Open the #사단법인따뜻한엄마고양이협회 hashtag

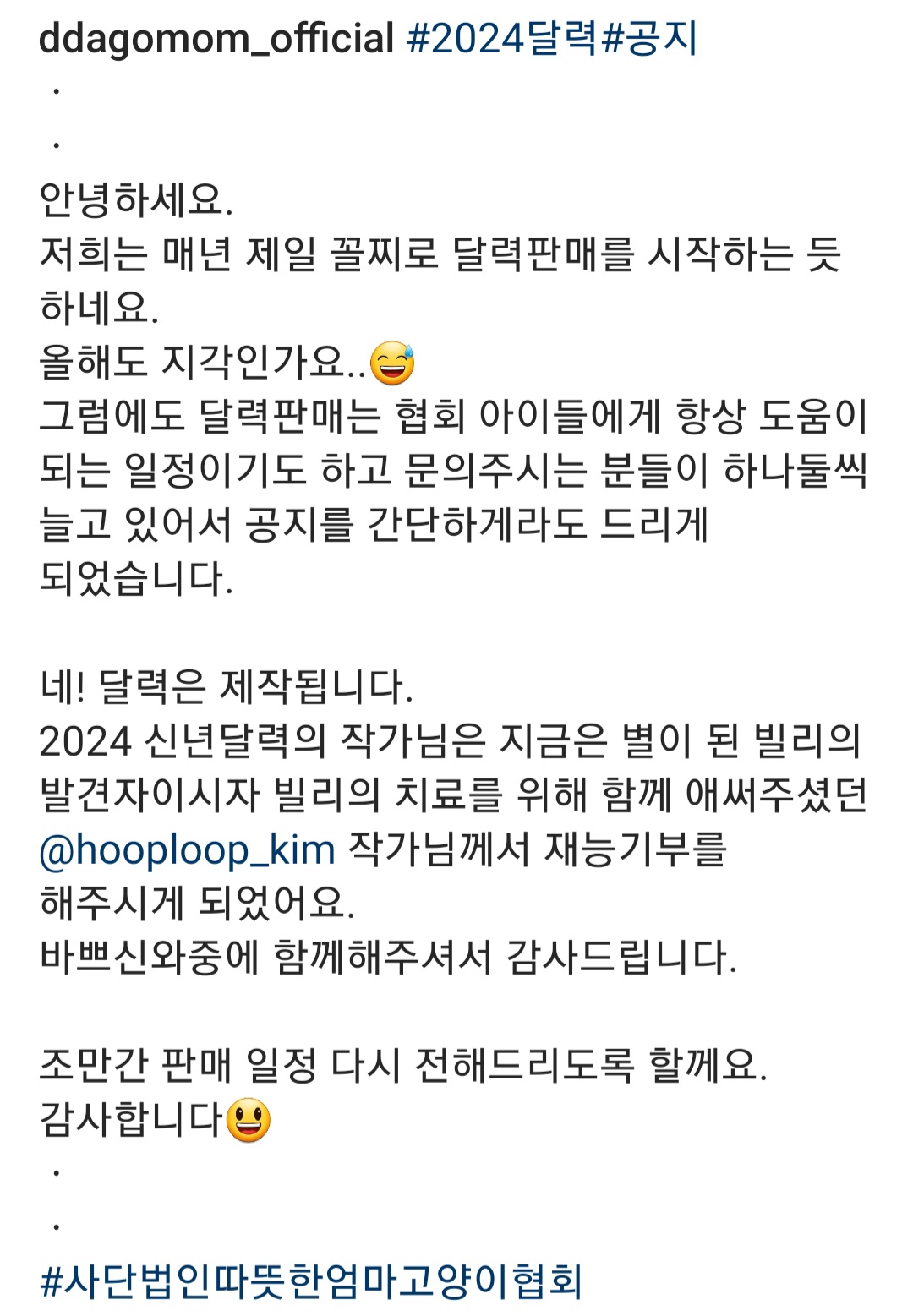coord(311,1281)
